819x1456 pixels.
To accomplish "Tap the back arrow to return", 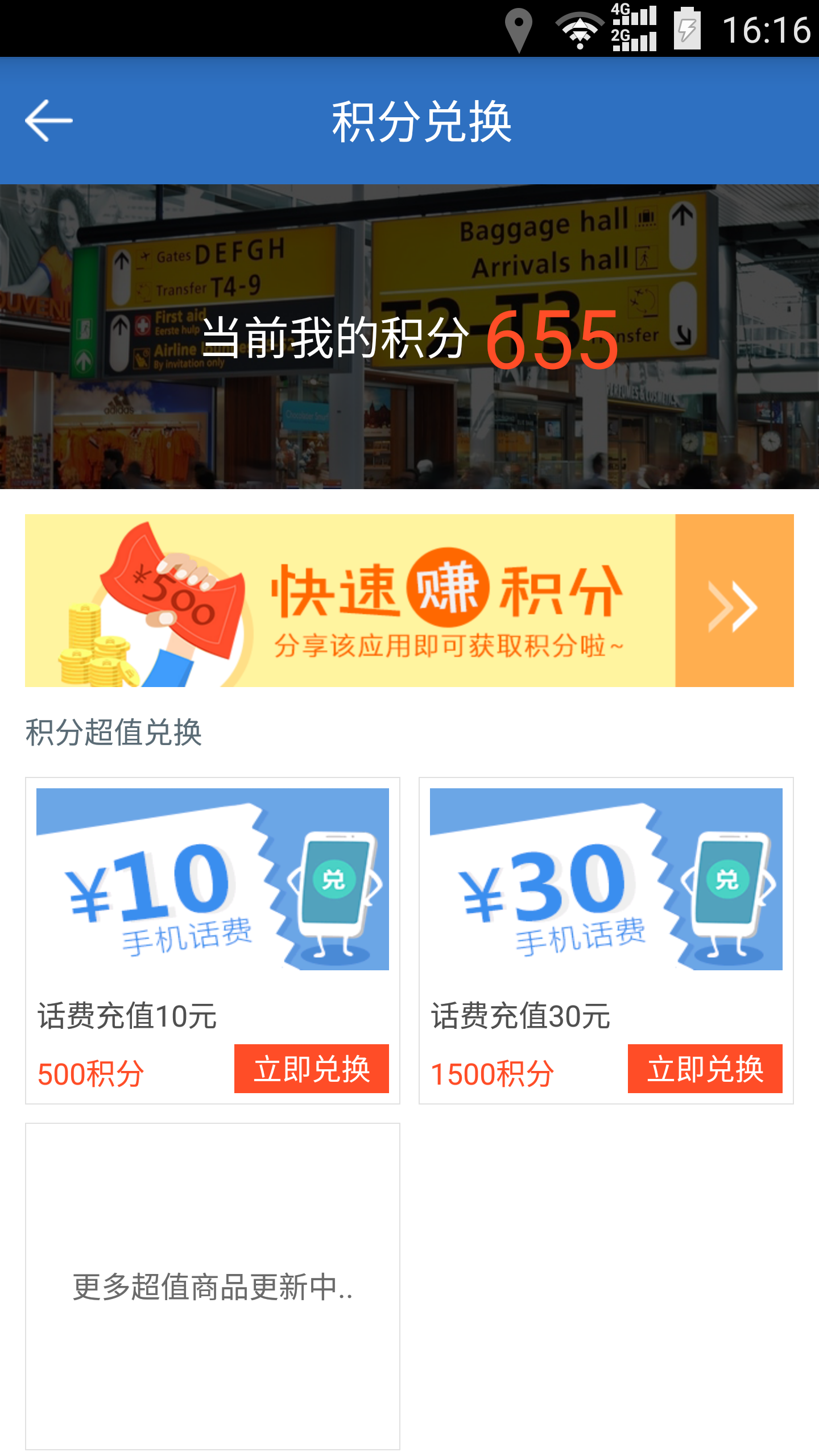I will [47, 120].
